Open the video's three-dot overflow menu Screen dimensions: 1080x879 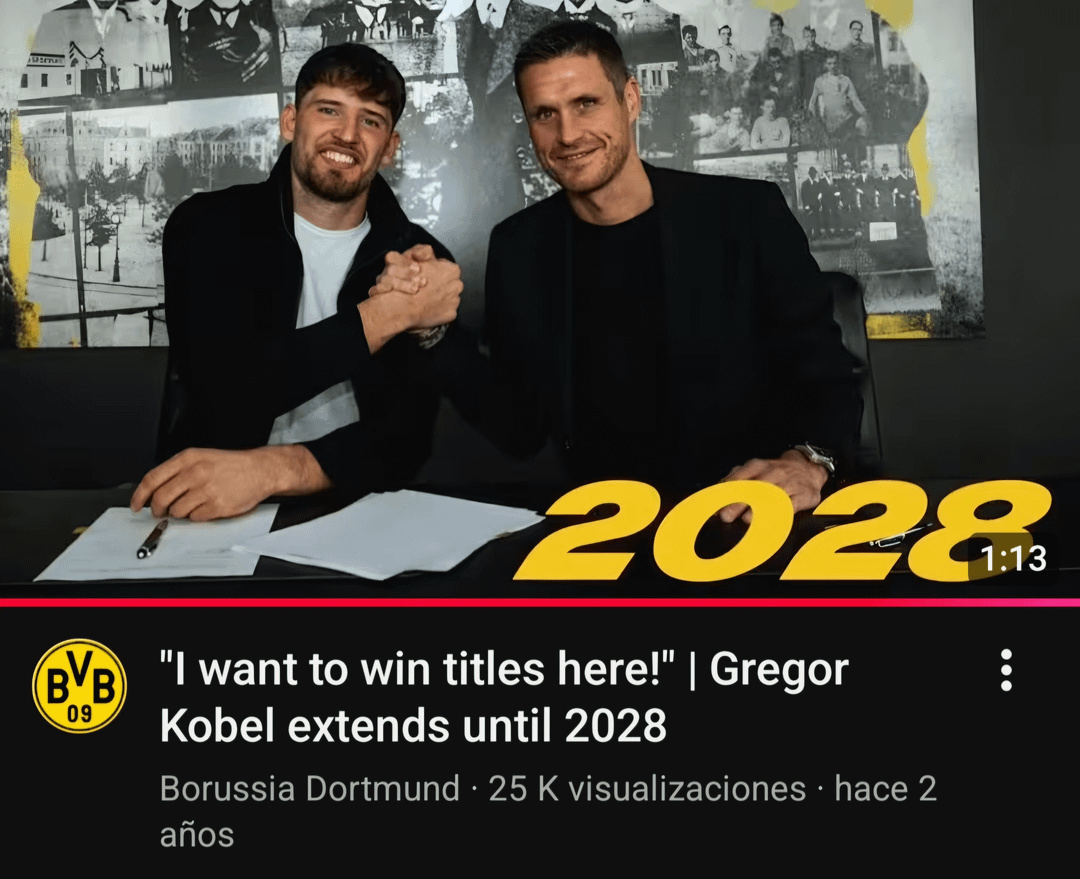[1006, 671]
